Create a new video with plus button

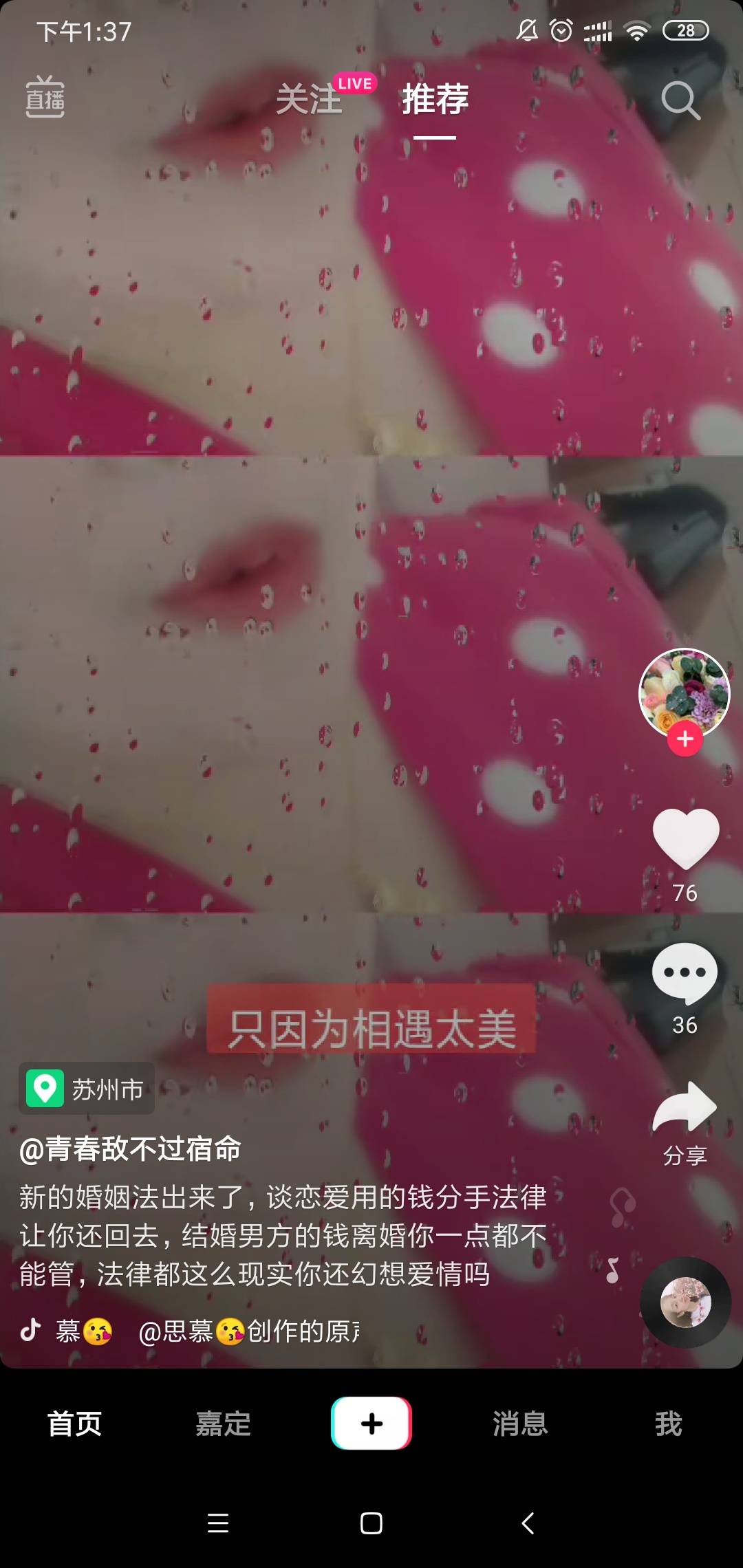point(371,1424)
